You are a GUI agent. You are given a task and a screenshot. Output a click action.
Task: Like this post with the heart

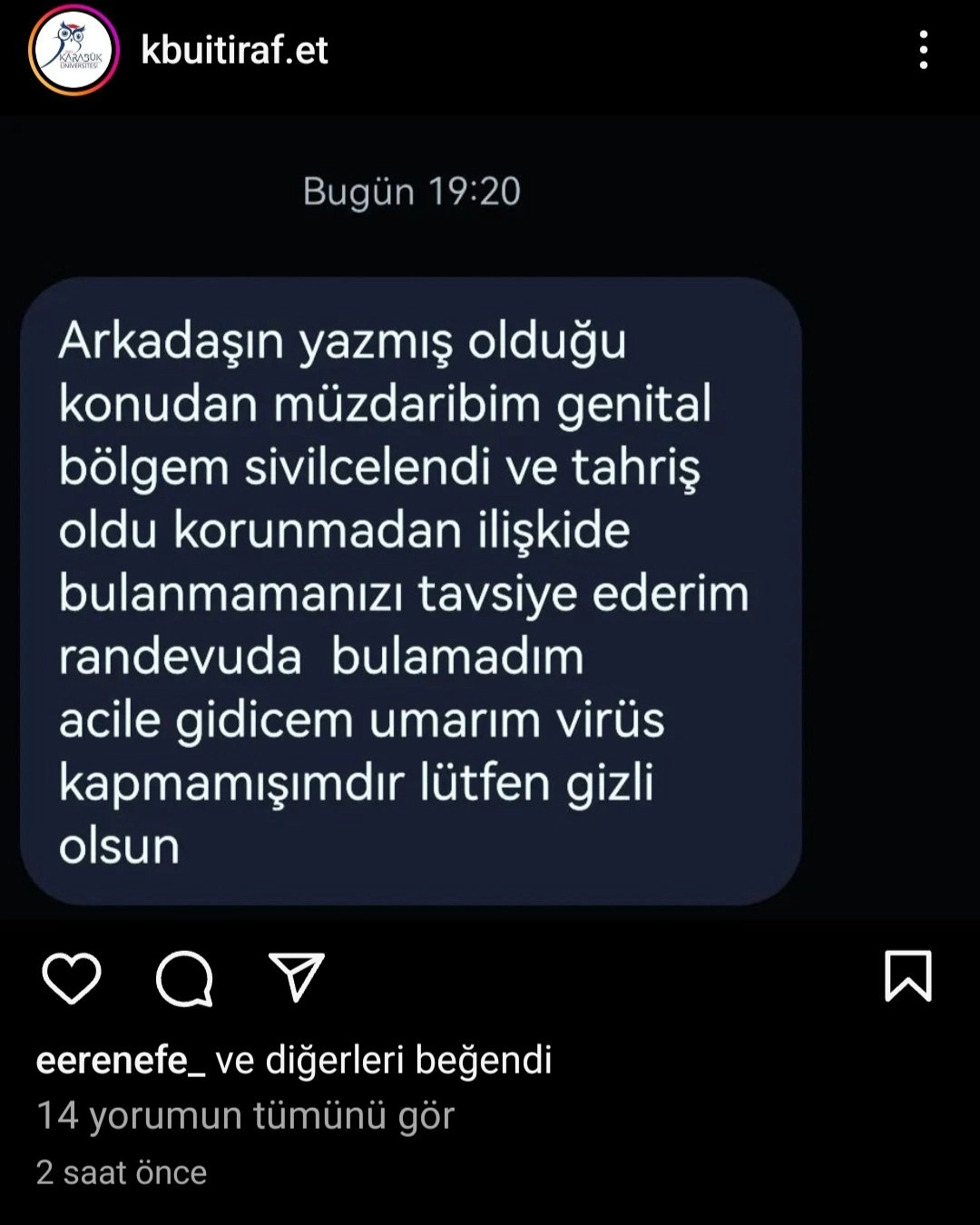tap(72, 978)
